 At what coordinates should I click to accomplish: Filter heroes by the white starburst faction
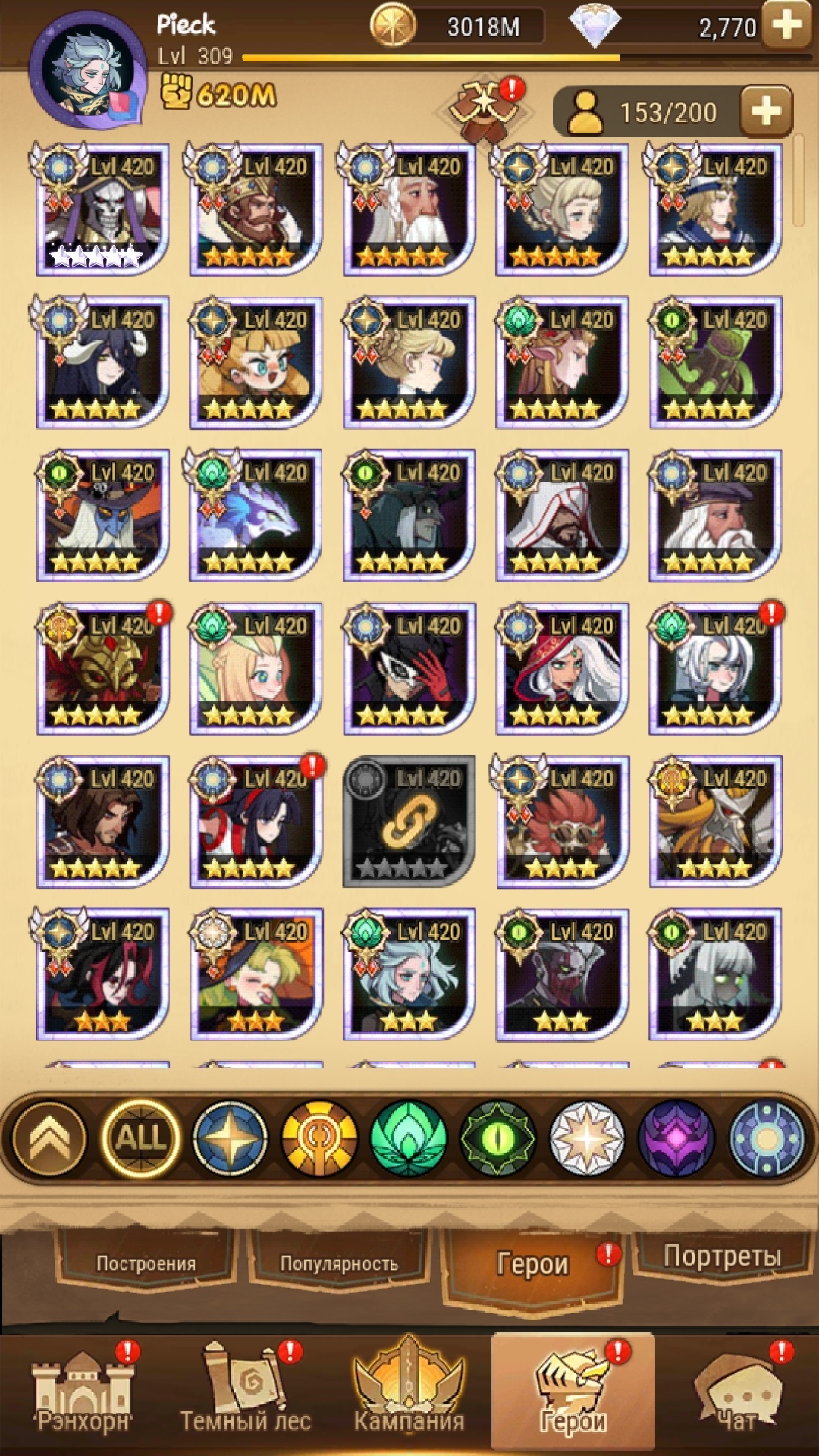(587, 1137)
